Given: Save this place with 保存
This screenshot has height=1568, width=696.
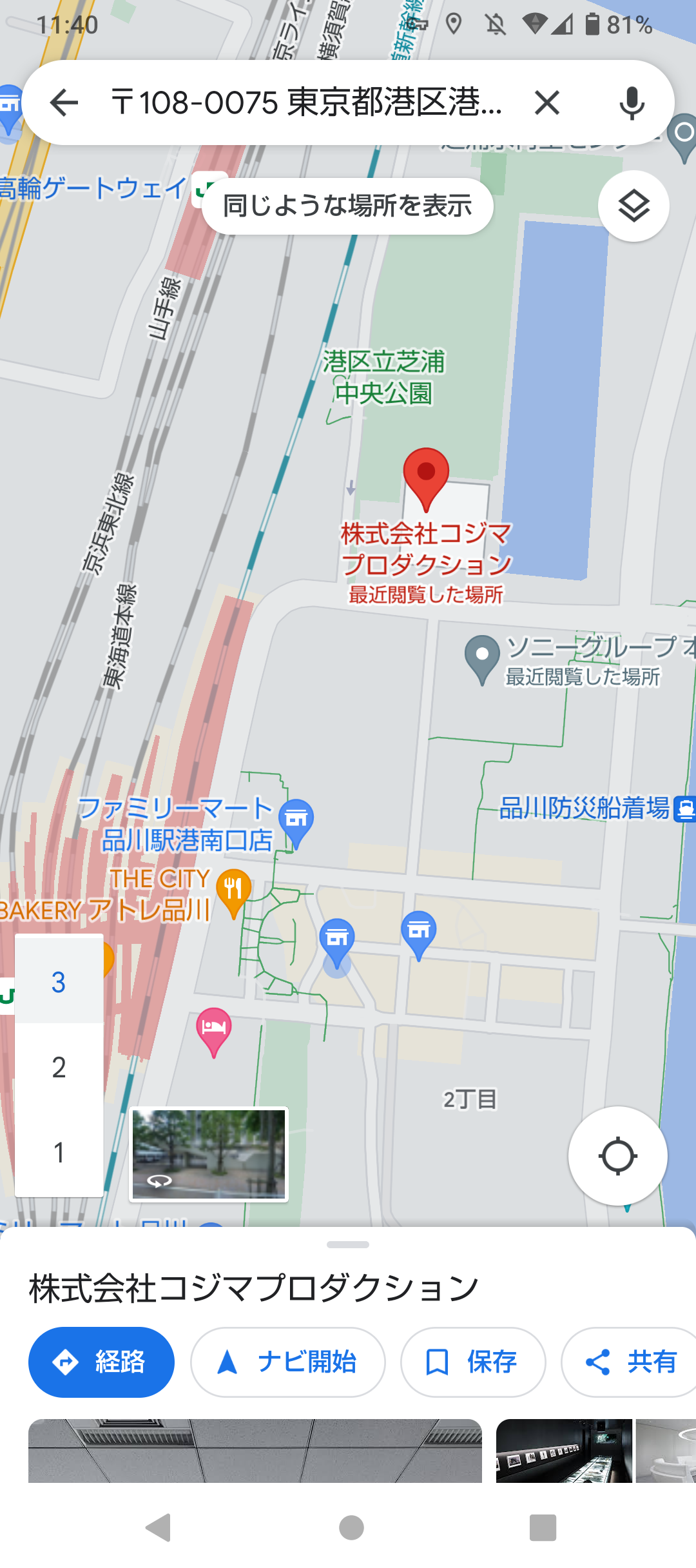Looking at the screenshot, I should click(473, 1362).
